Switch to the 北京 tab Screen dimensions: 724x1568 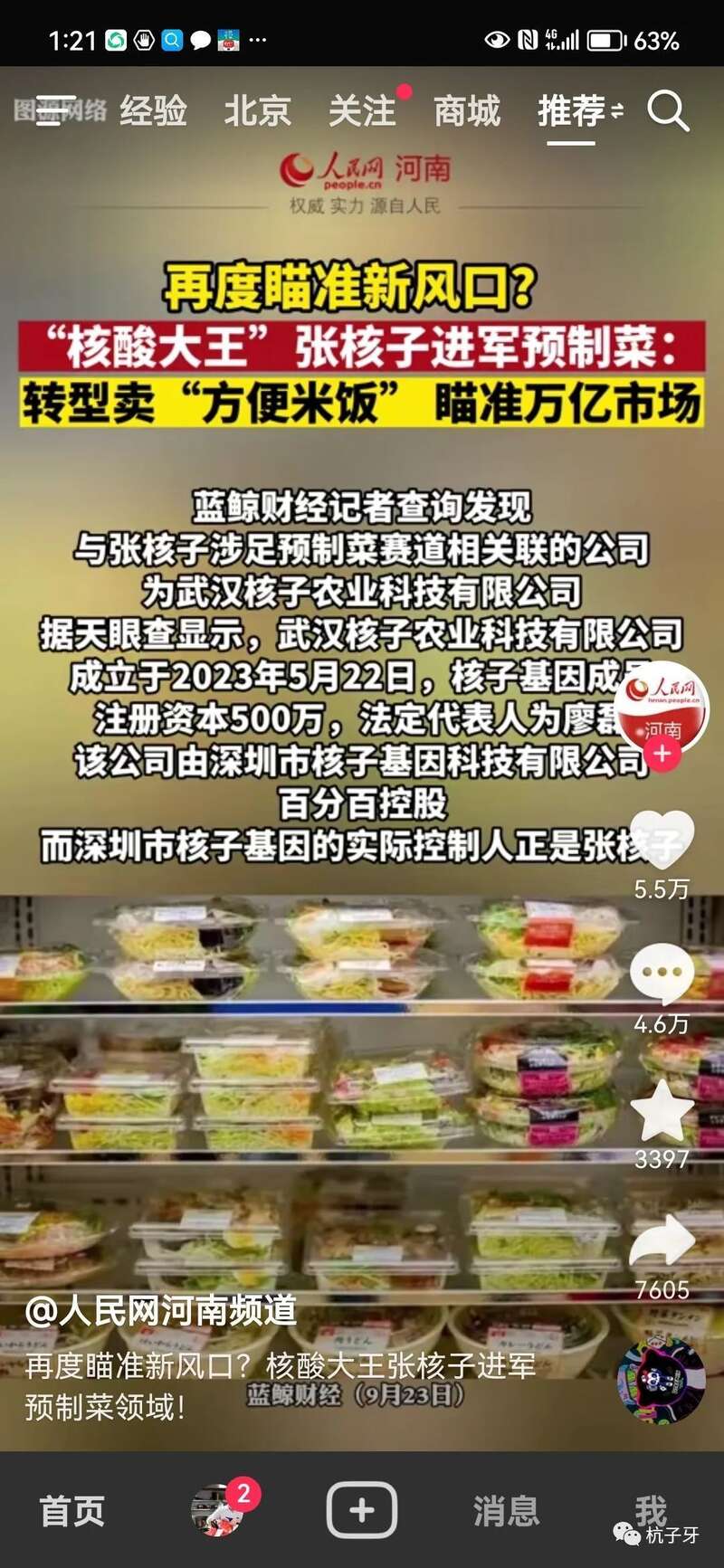coord(257,111)
